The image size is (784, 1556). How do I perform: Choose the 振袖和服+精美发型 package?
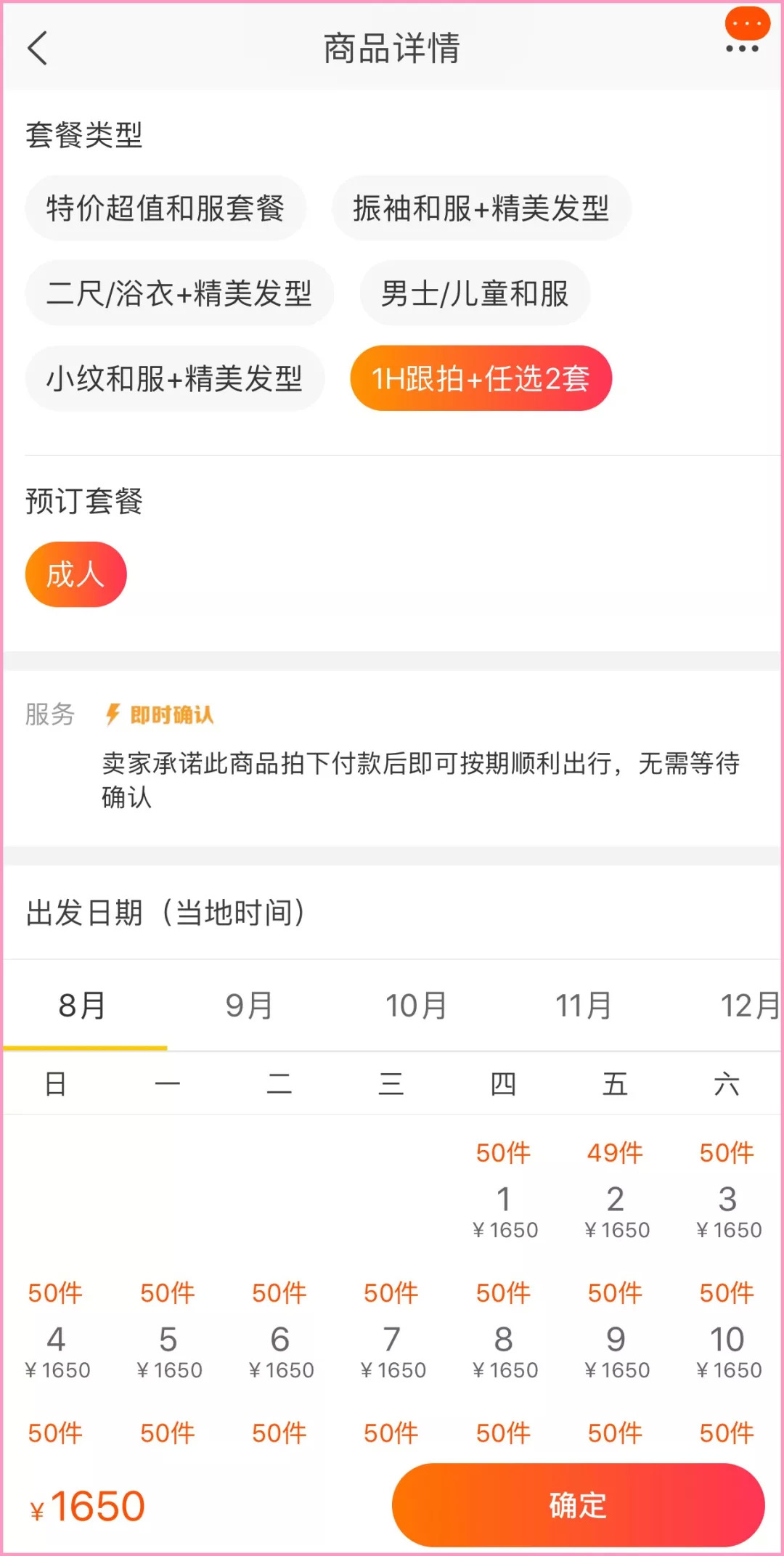pos(481,208)
